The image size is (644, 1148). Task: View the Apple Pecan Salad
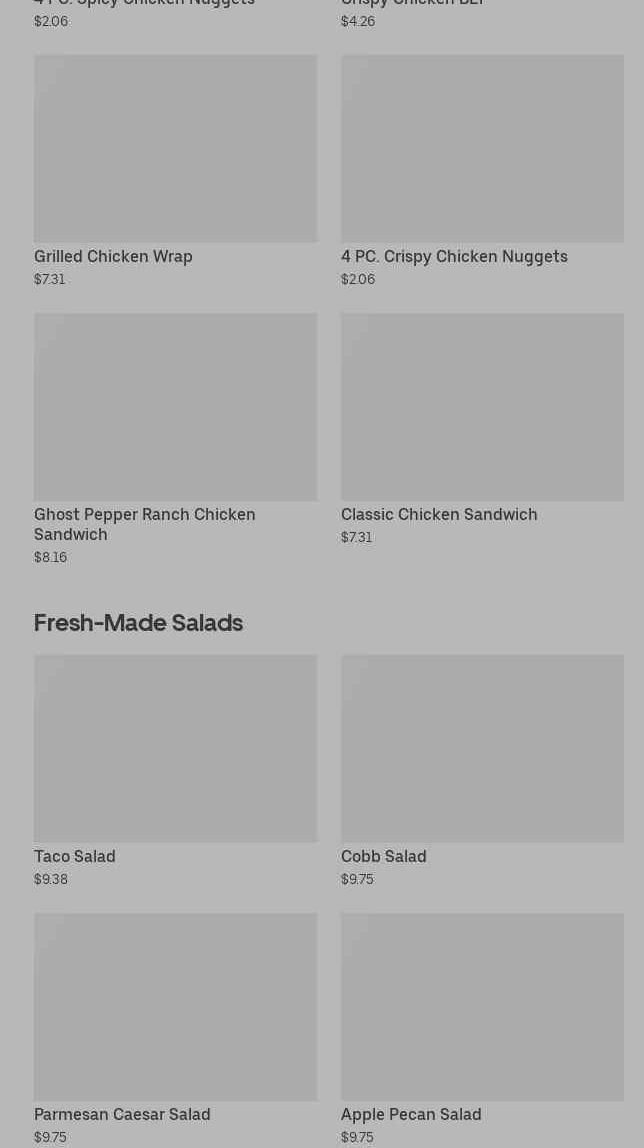point(482,1029)
